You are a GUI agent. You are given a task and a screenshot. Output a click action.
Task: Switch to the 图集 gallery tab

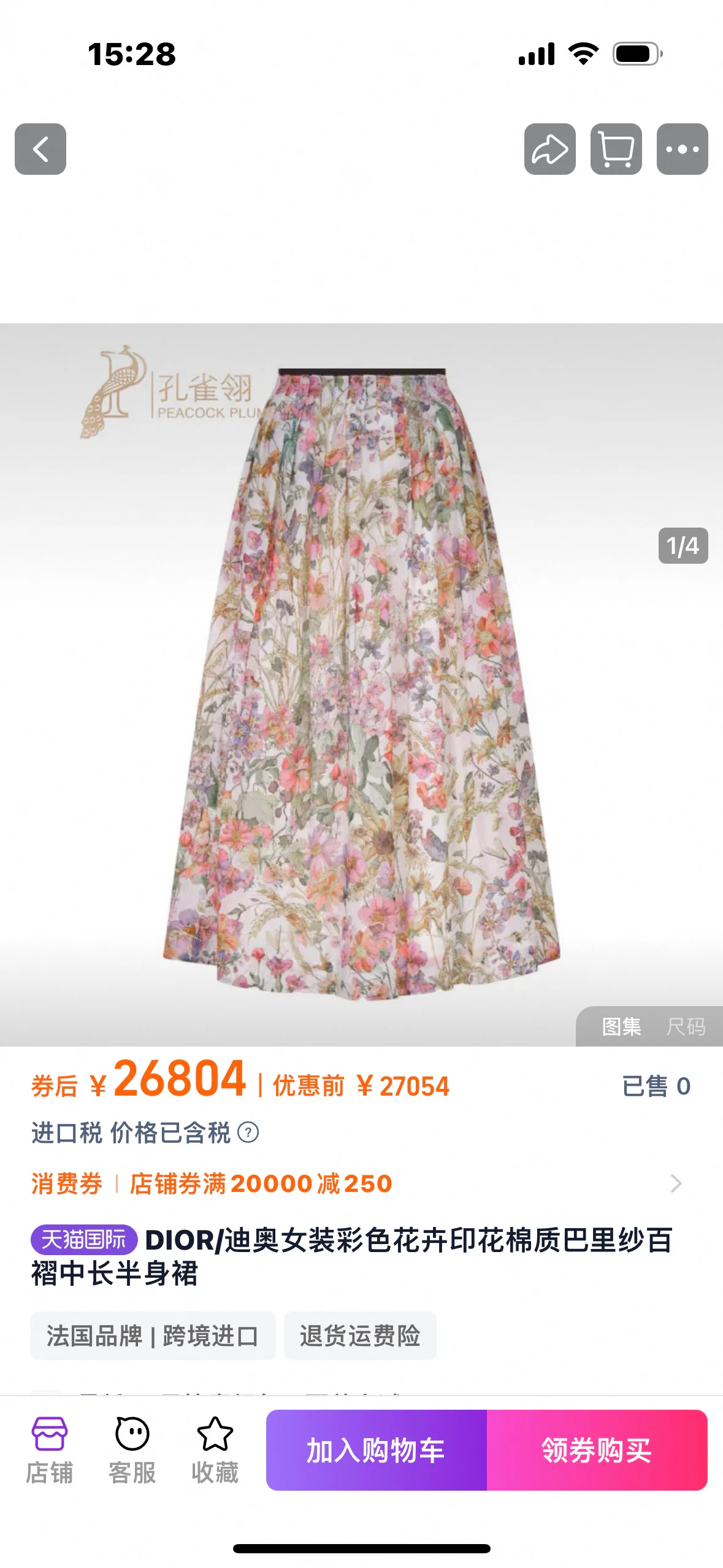coord(621,1026)
